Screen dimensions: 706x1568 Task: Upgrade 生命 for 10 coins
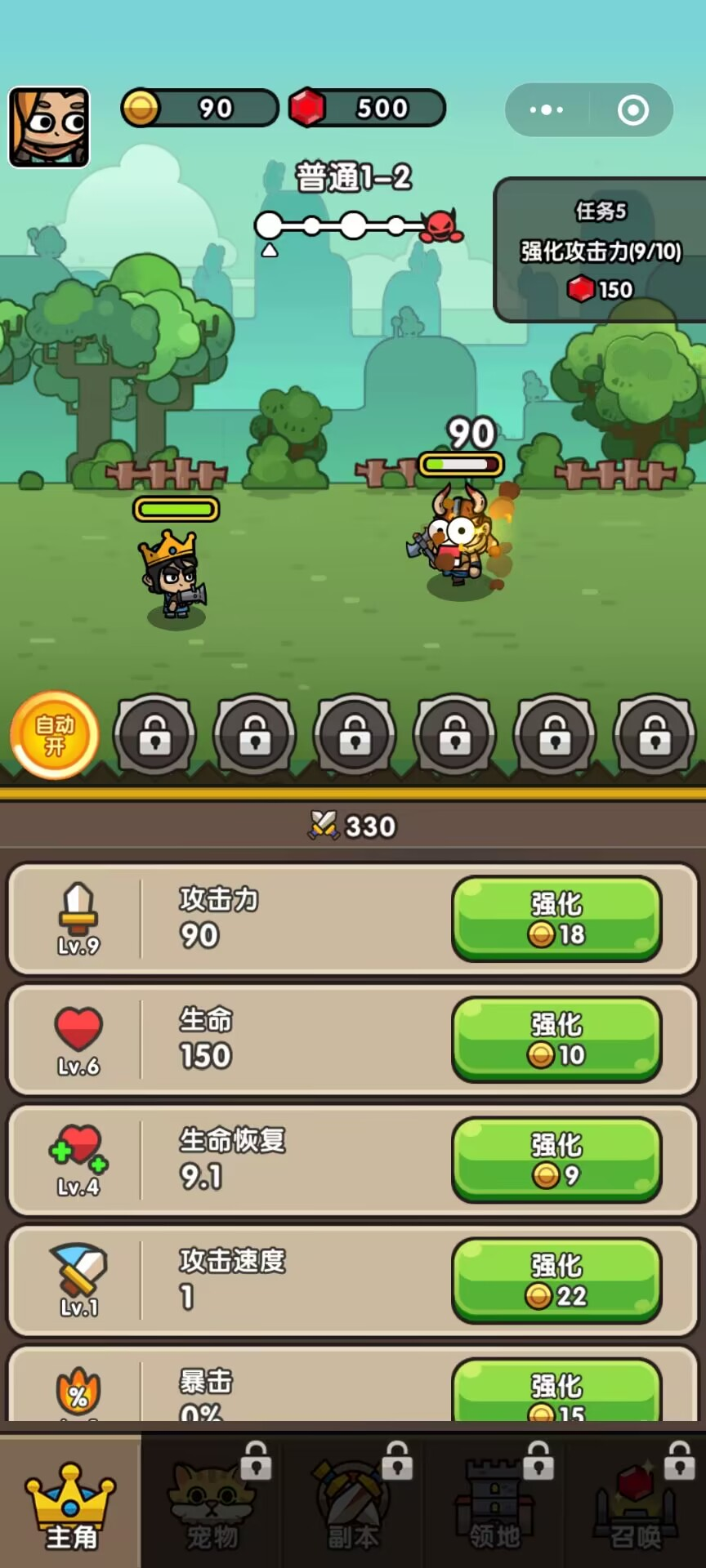556,1039
